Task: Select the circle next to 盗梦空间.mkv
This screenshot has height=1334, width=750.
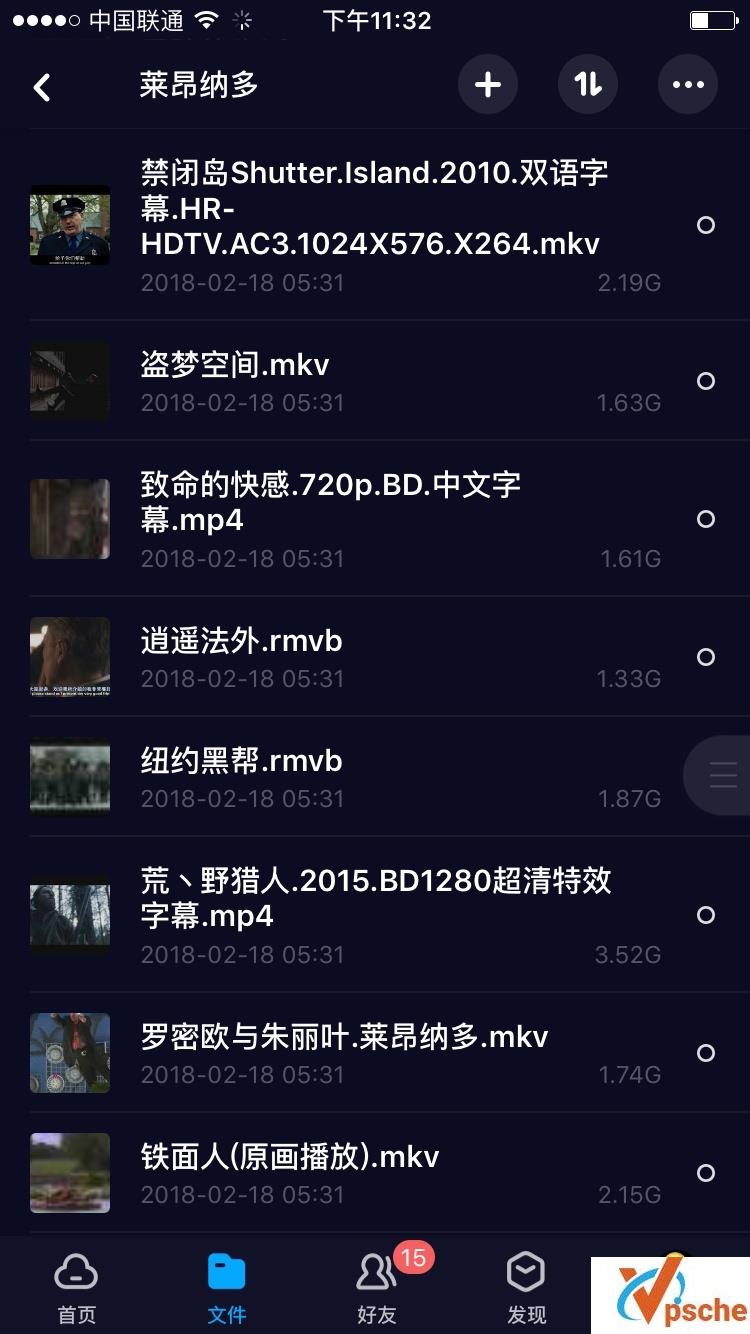Action: [x=706, y=381]
